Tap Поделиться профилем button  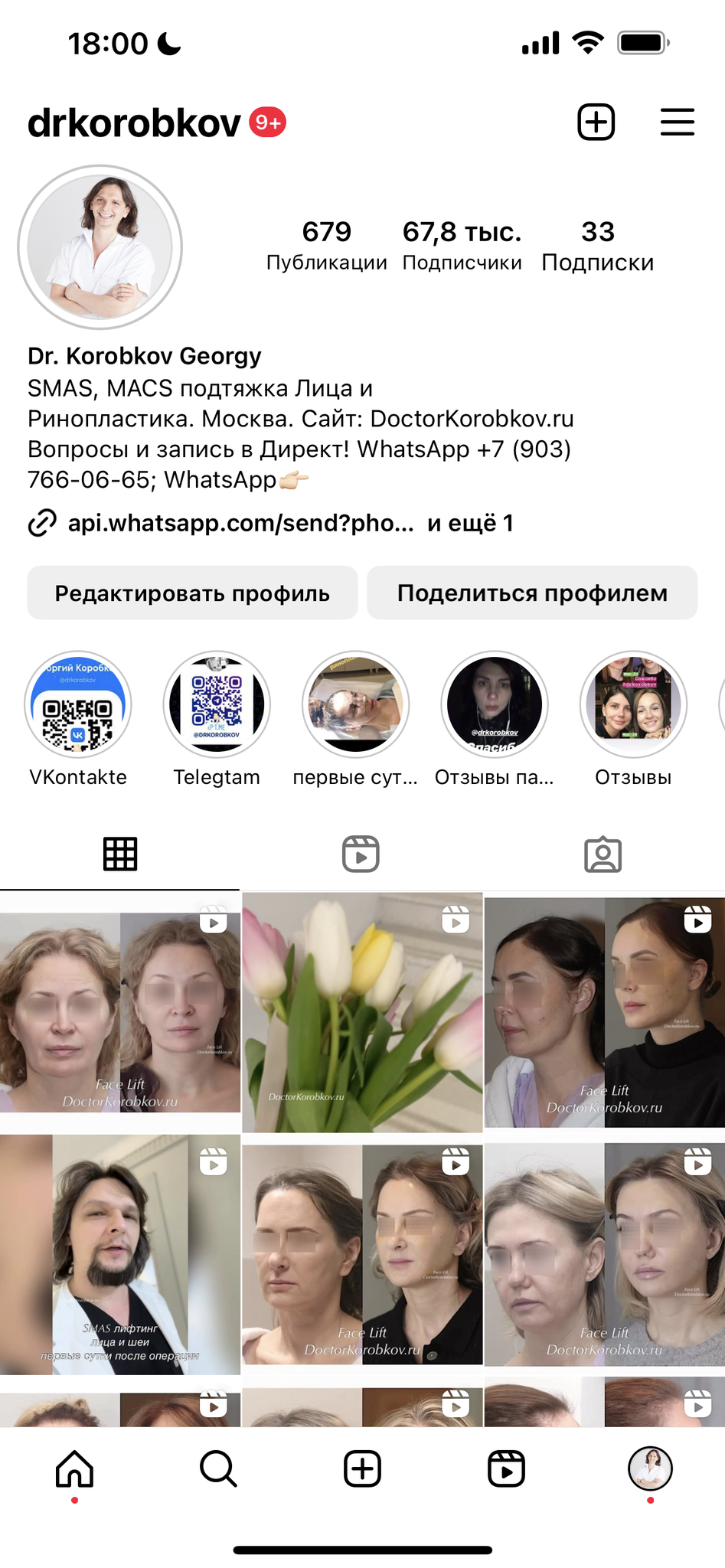[532, 593]
